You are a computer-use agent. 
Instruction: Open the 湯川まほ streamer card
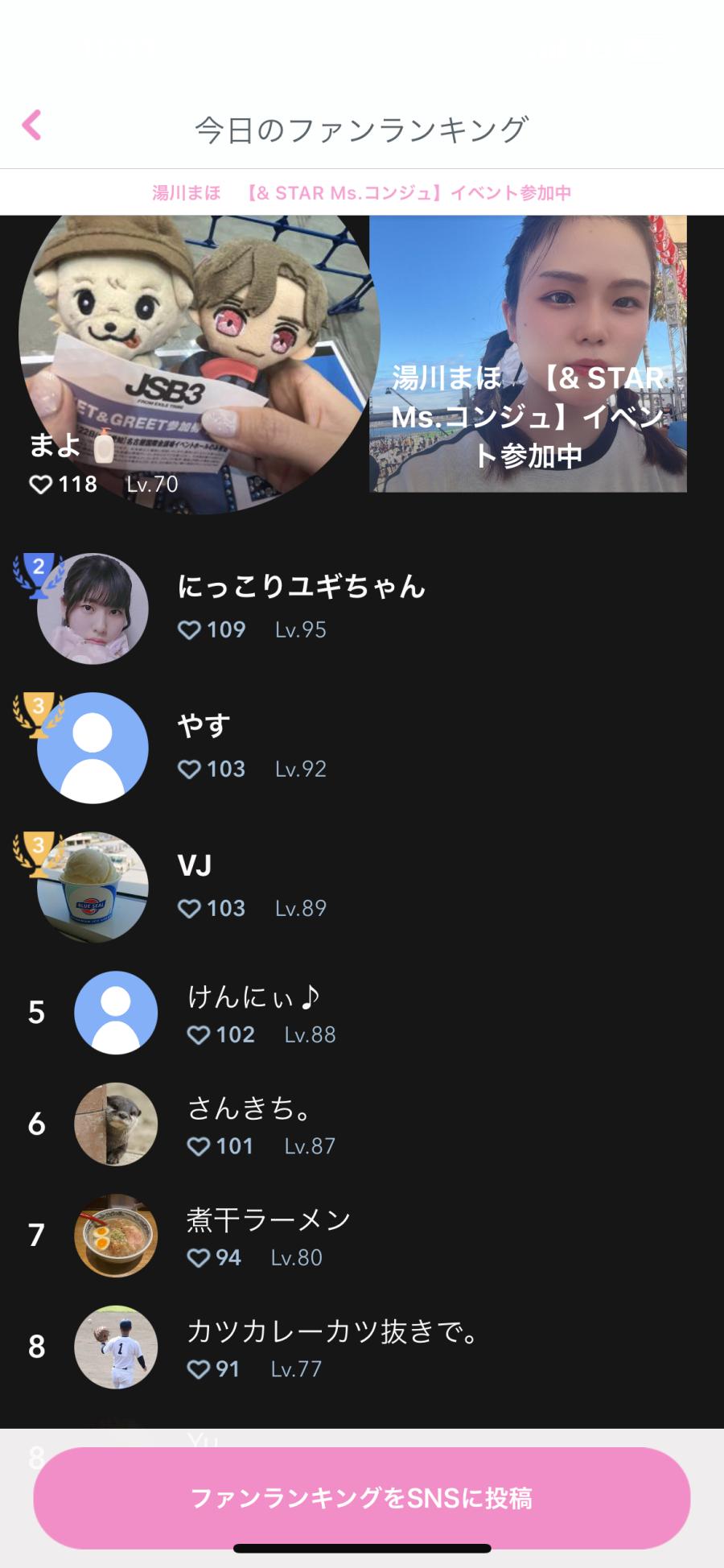click(x=528, y=354)
